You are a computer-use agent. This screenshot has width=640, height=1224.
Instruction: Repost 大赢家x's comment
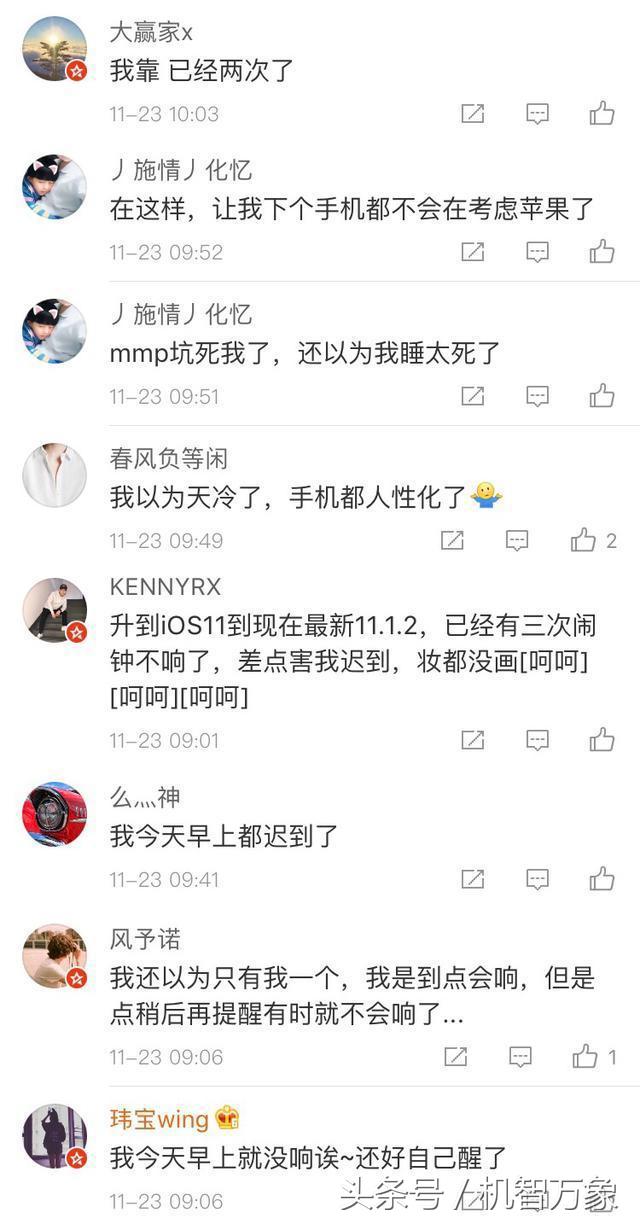point(473,113)
